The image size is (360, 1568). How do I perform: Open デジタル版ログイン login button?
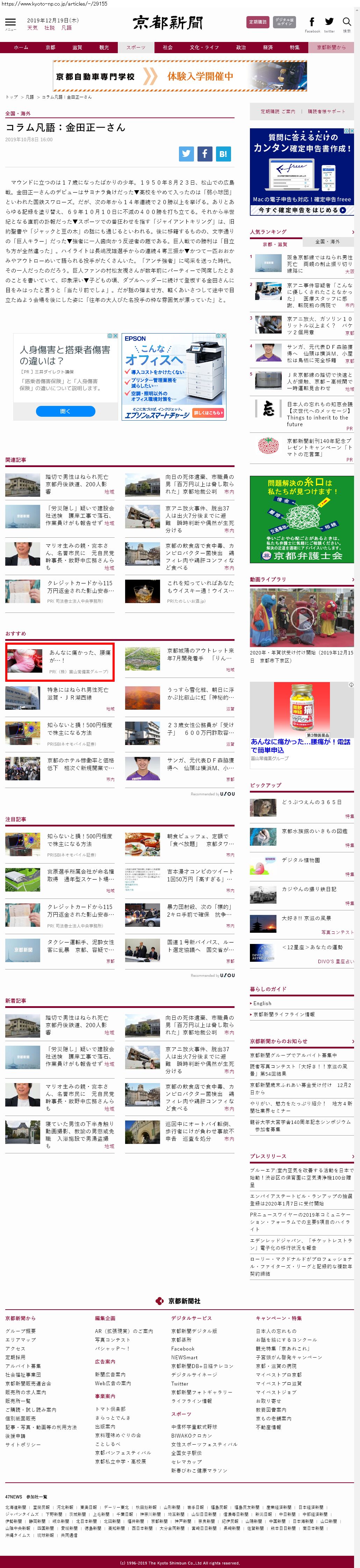pyautogui.click(x=284, y=22)
